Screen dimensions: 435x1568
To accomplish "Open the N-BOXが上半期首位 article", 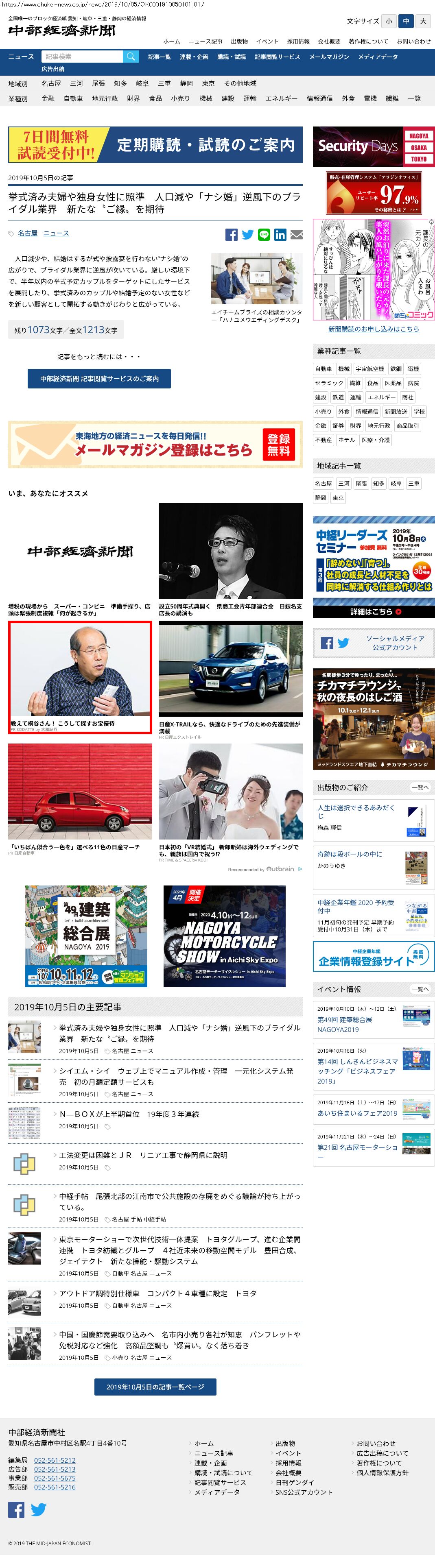I will [129, 1114].
